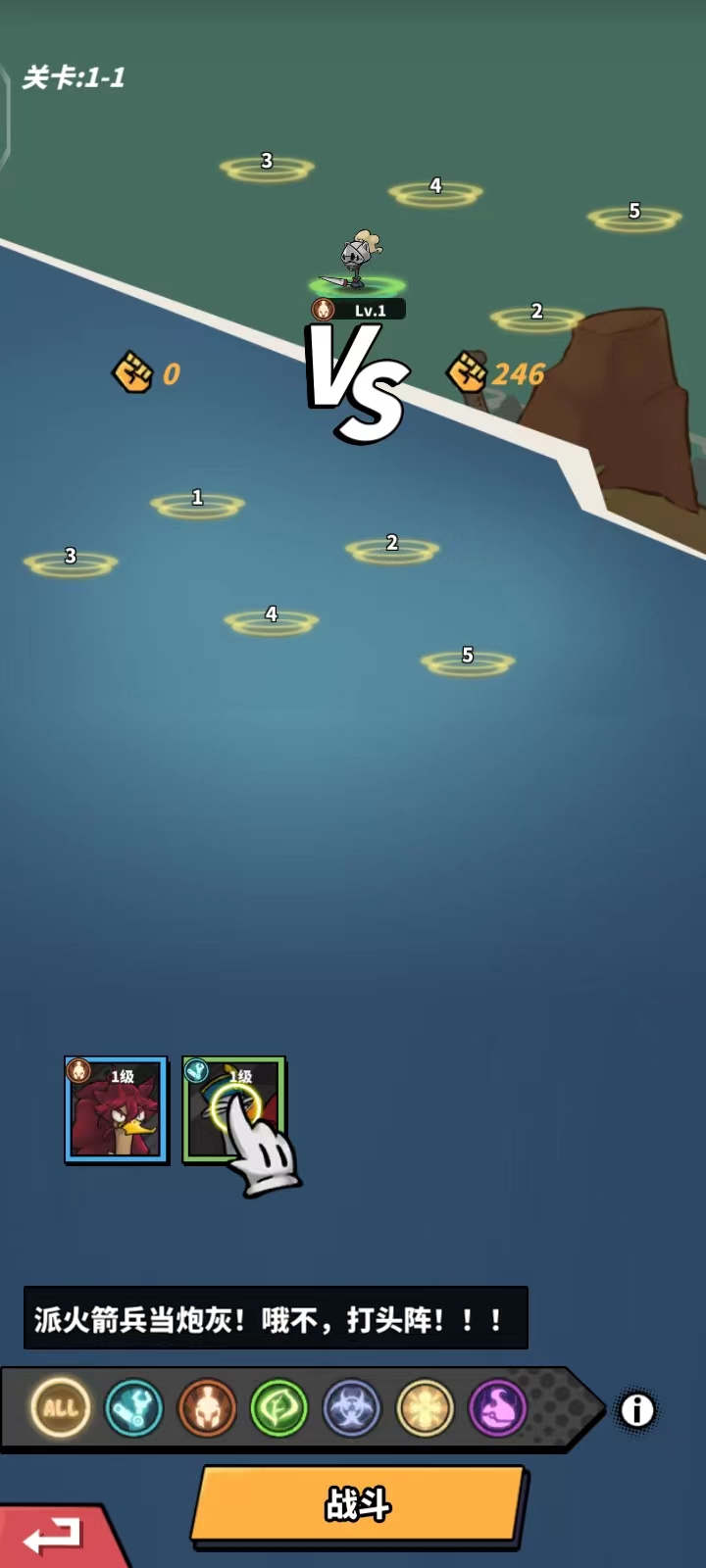
Task: Tap the 战斗 battle button
Action: click(x=358, y=1504)
